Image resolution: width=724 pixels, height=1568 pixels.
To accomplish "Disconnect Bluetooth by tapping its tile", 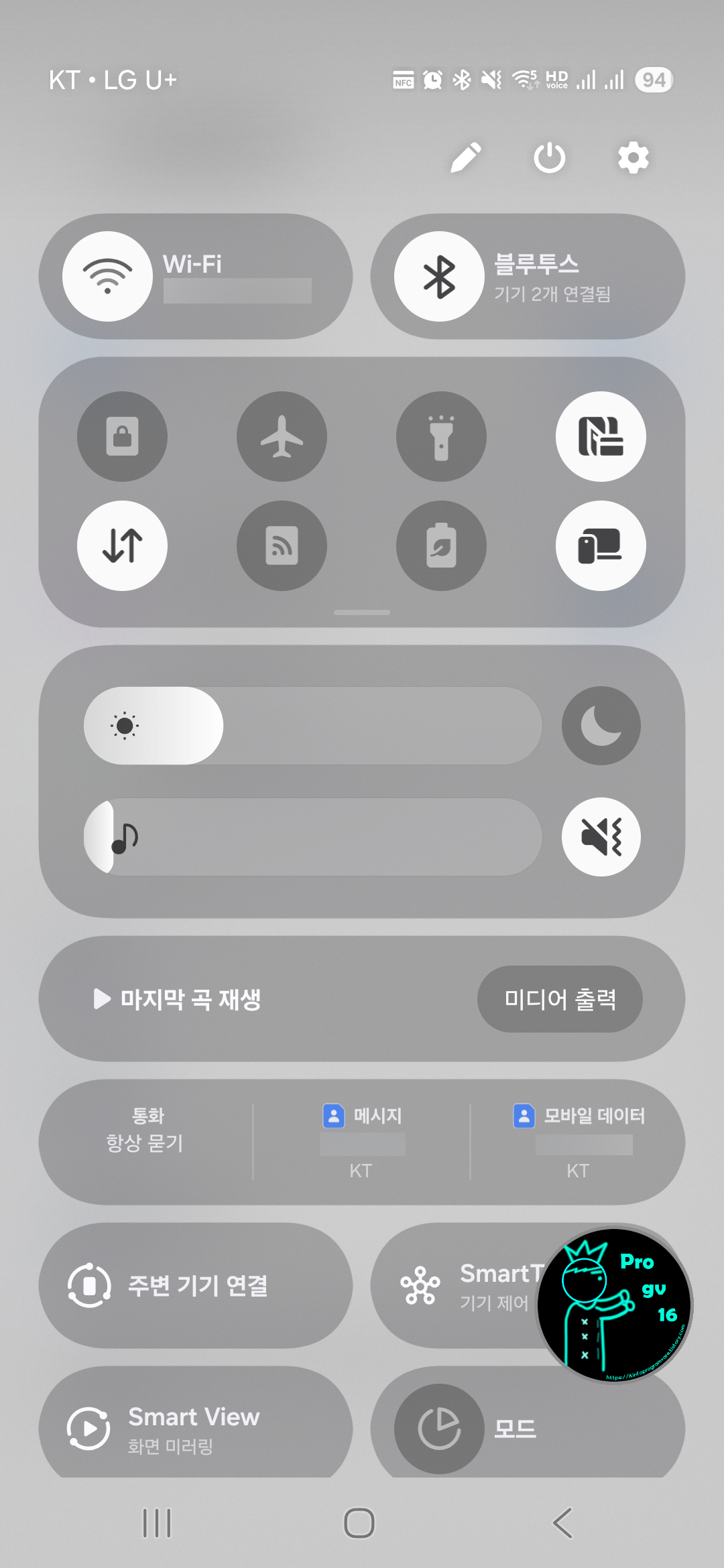I will point(439,275).
